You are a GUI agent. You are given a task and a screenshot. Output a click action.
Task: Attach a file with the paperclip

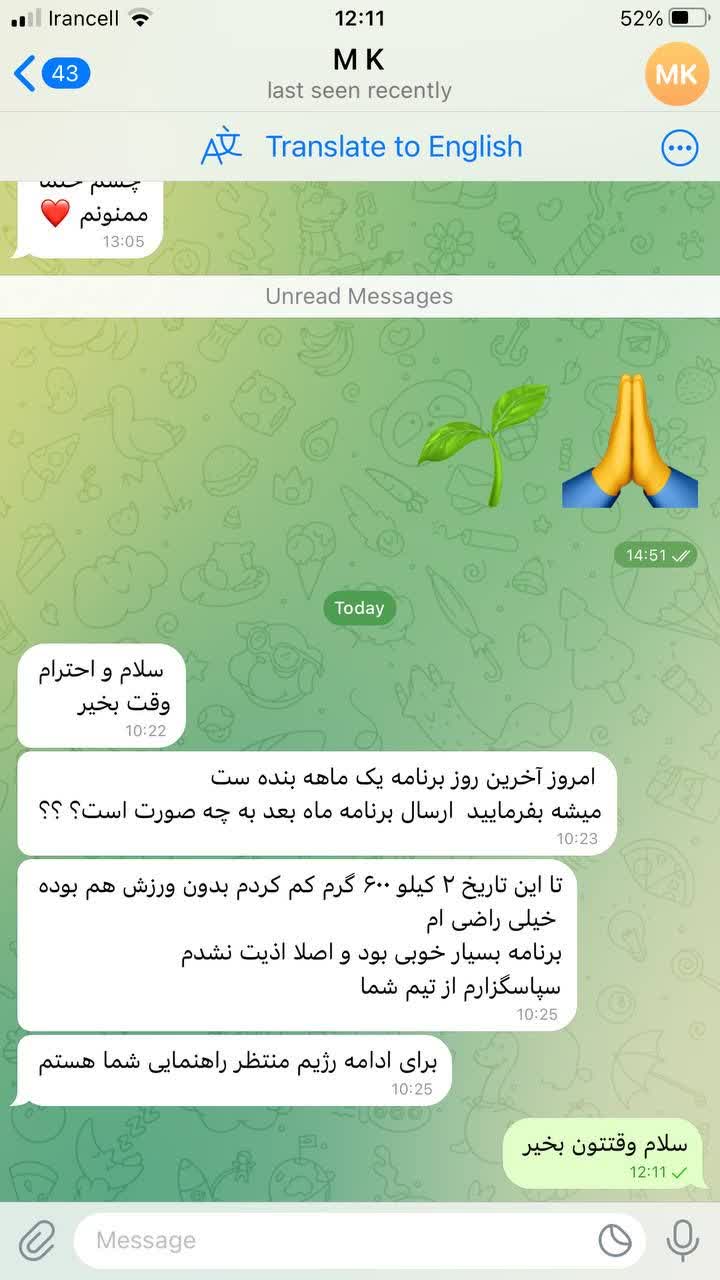click(37, 1240)
